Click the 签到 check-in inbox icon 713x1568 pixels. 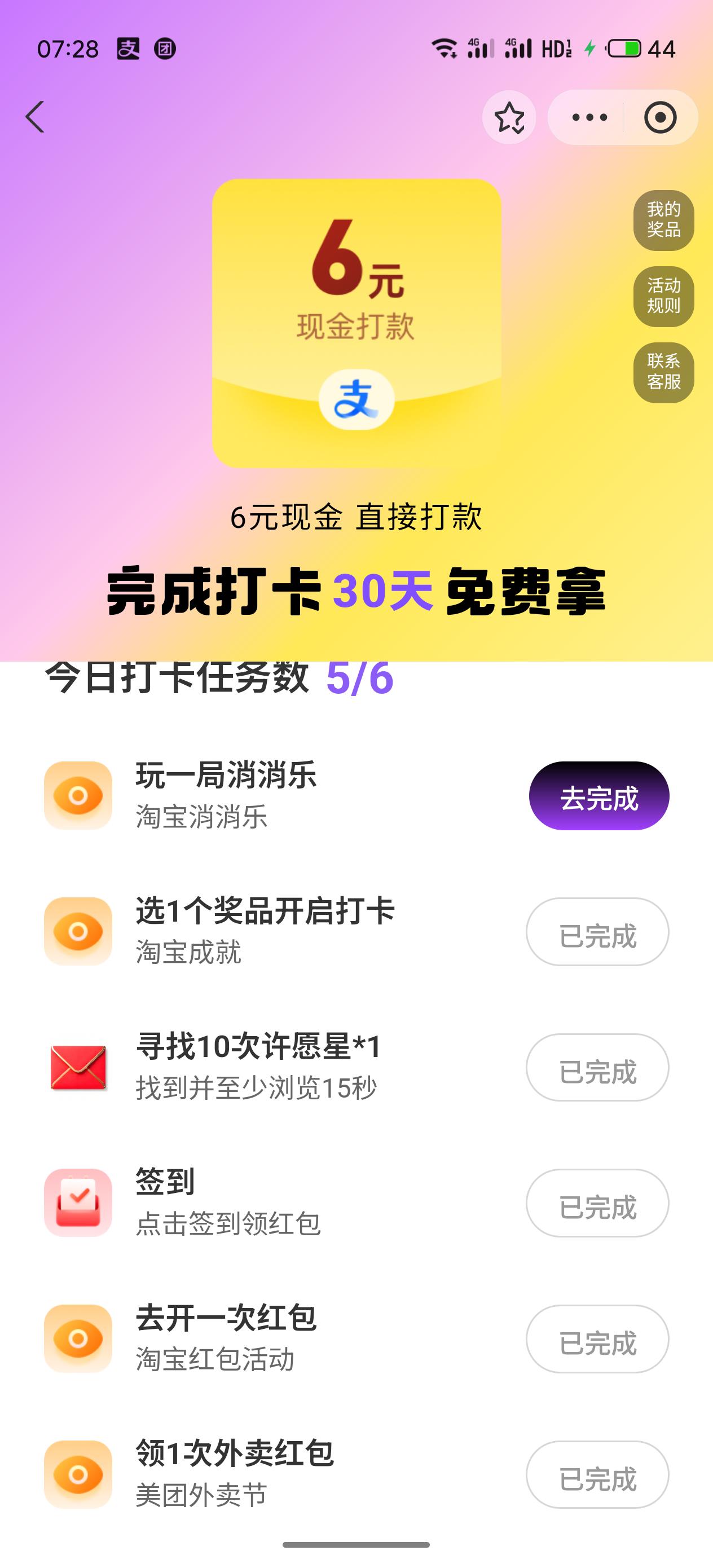click(x=79, y=1202)
